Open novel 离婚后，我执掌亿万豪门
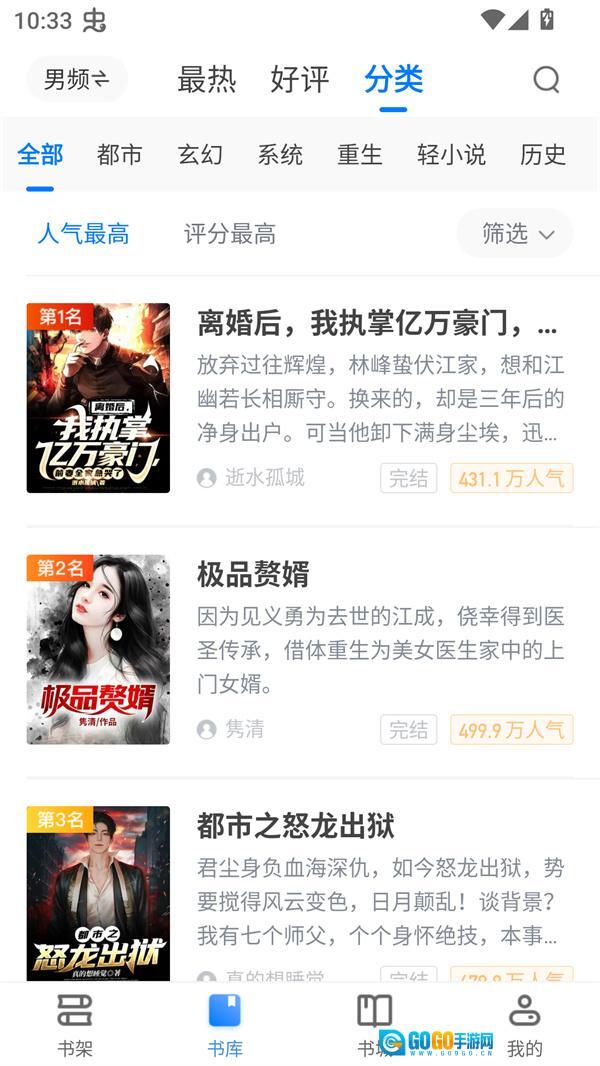 click(x=377, y=325)
